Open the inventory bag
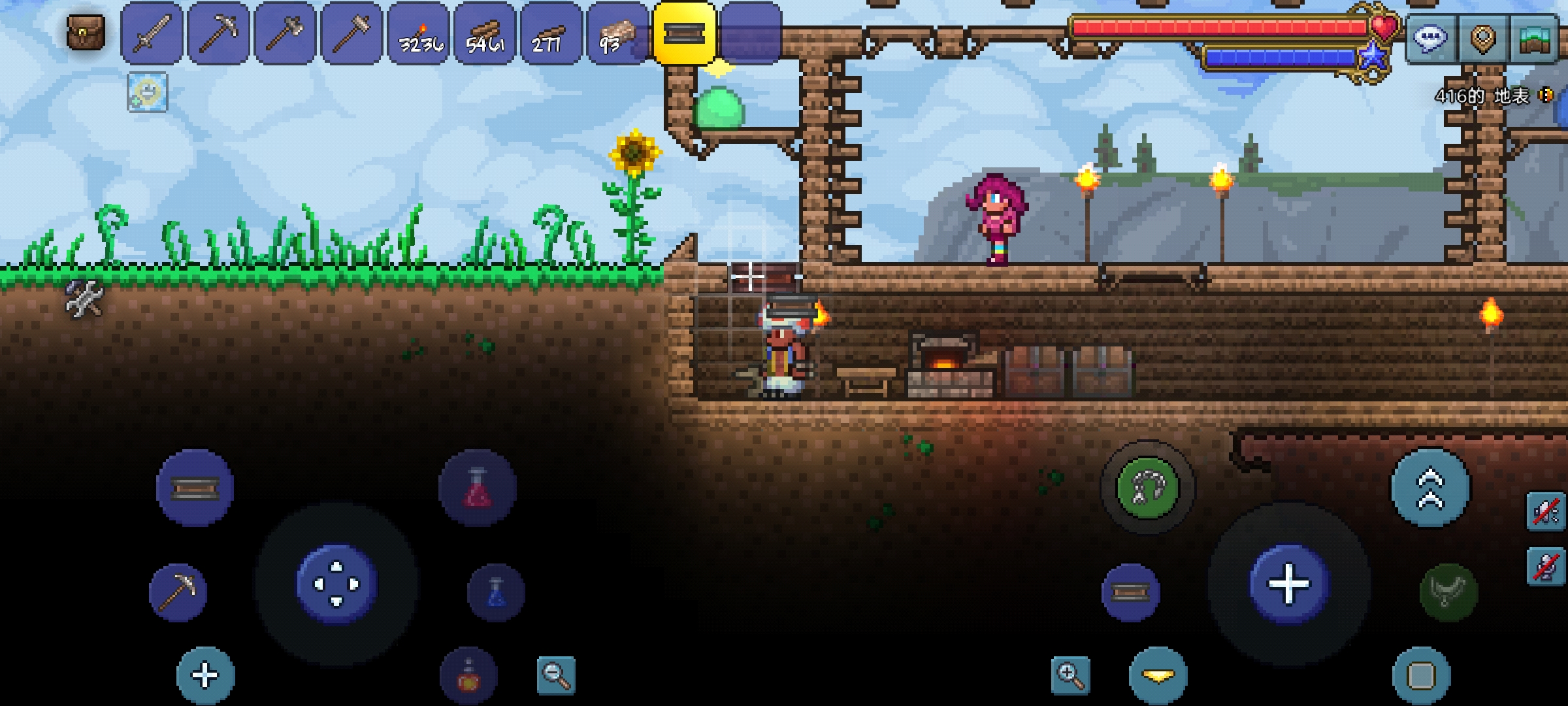Image resolution: width=1568 pixels, height=706 pixels. (86, 31)
